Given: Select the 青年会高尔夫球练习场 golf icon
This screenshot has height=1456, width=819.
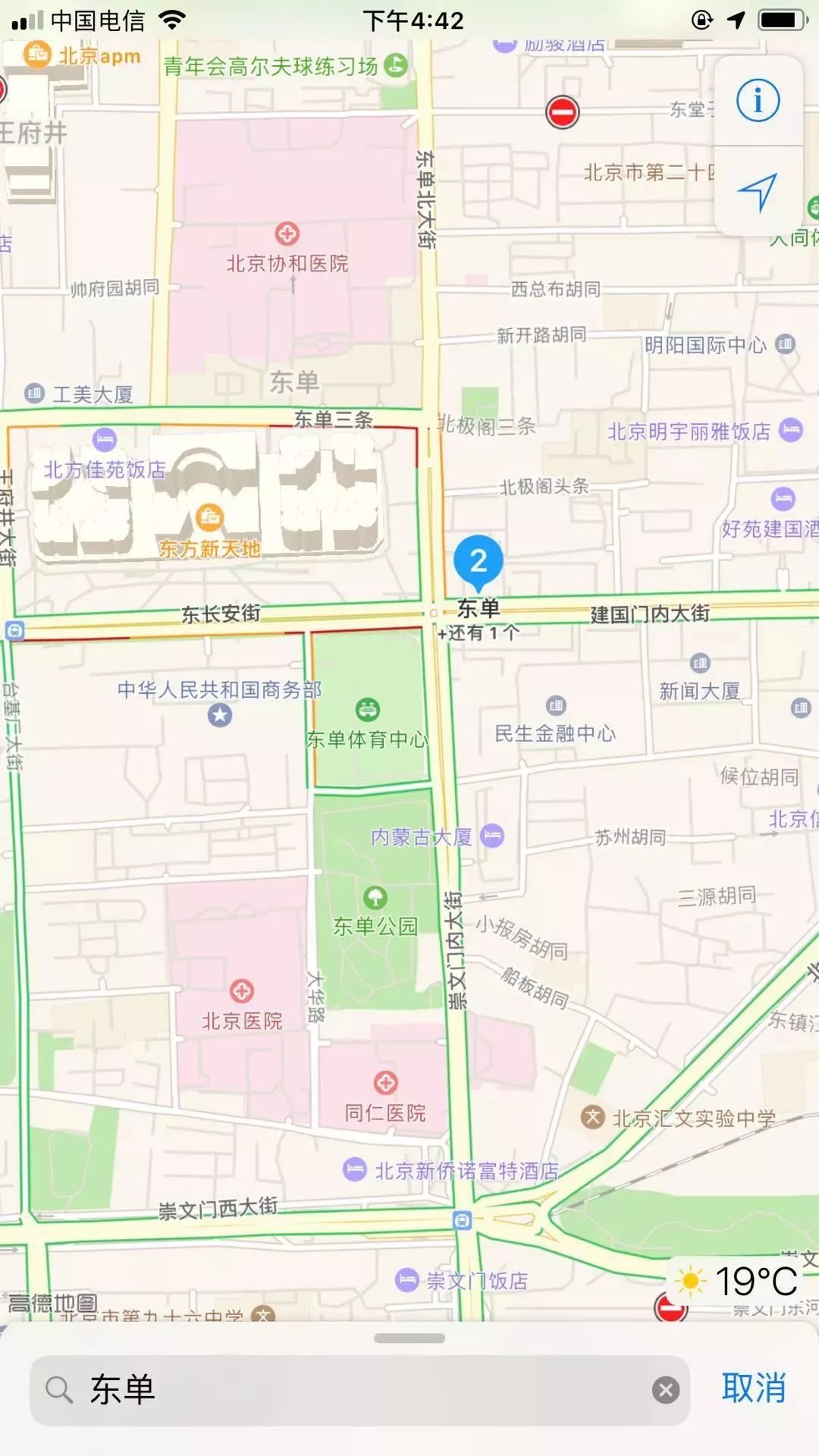Looking at the screenshot, I should coord(394,64).
